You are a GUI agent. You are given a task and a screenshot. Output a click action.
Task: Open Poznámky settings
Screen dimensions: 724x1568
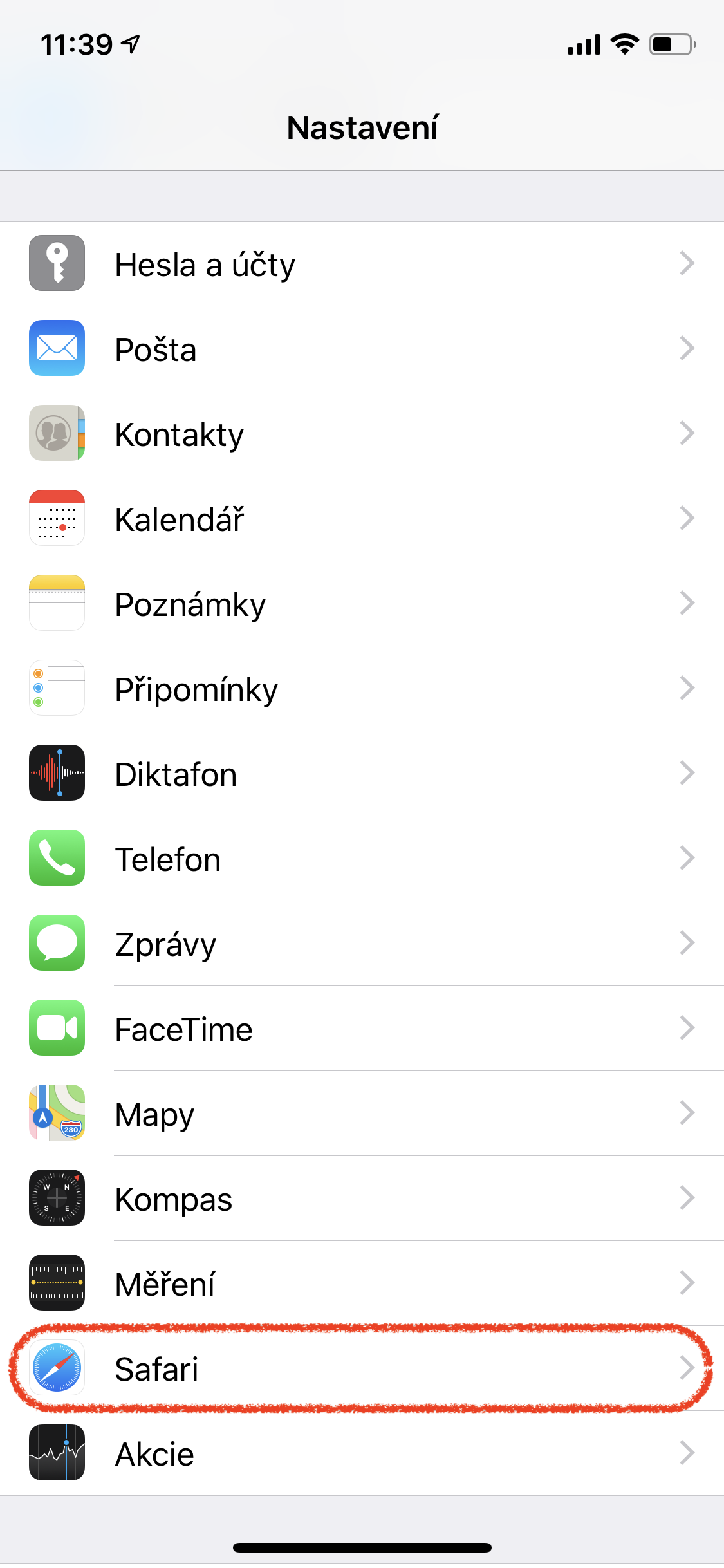click(360, 603)
